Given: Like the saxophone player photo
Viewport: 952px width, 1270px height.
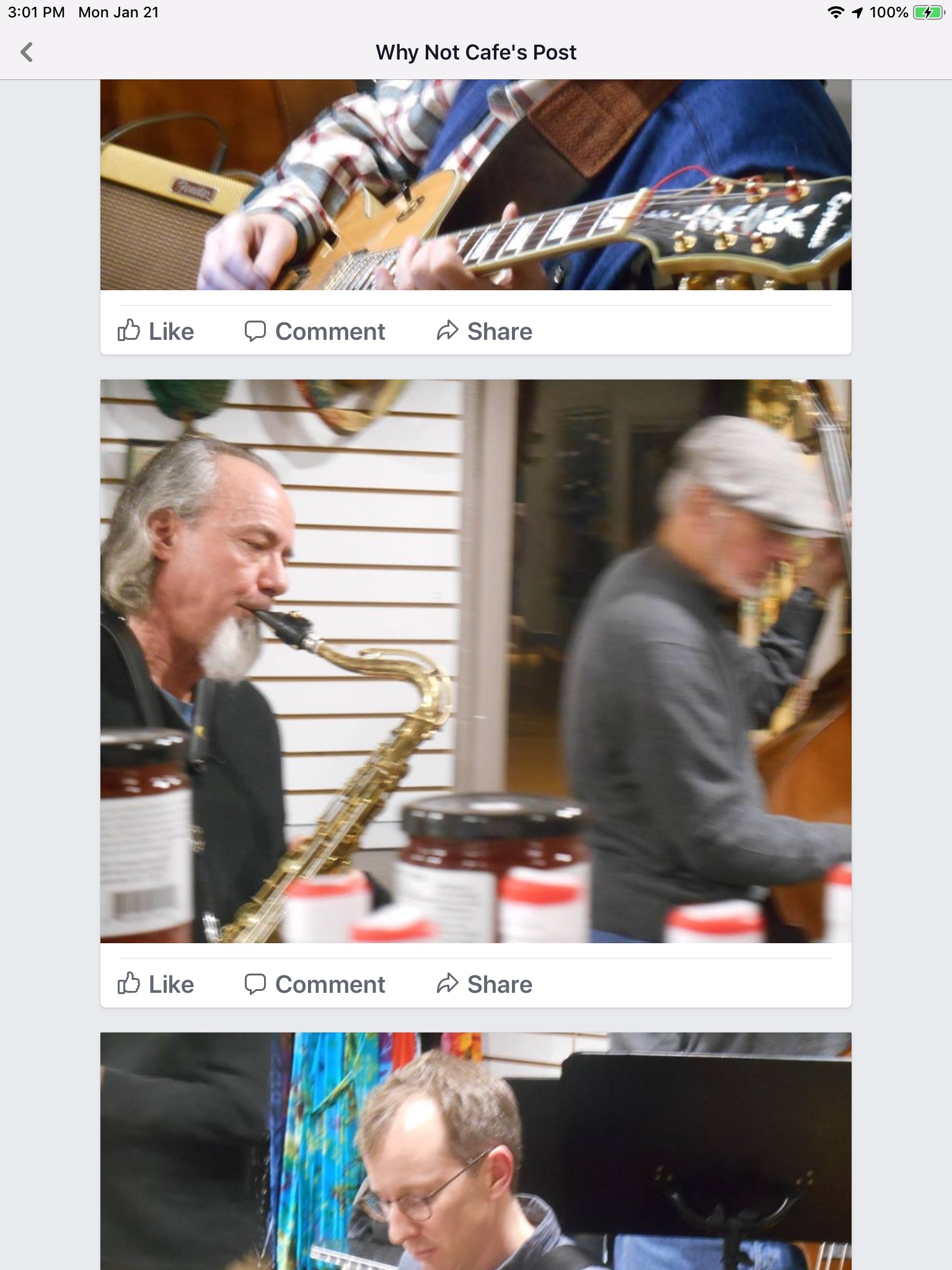Looking at the screenshot, I should point(156,984).
